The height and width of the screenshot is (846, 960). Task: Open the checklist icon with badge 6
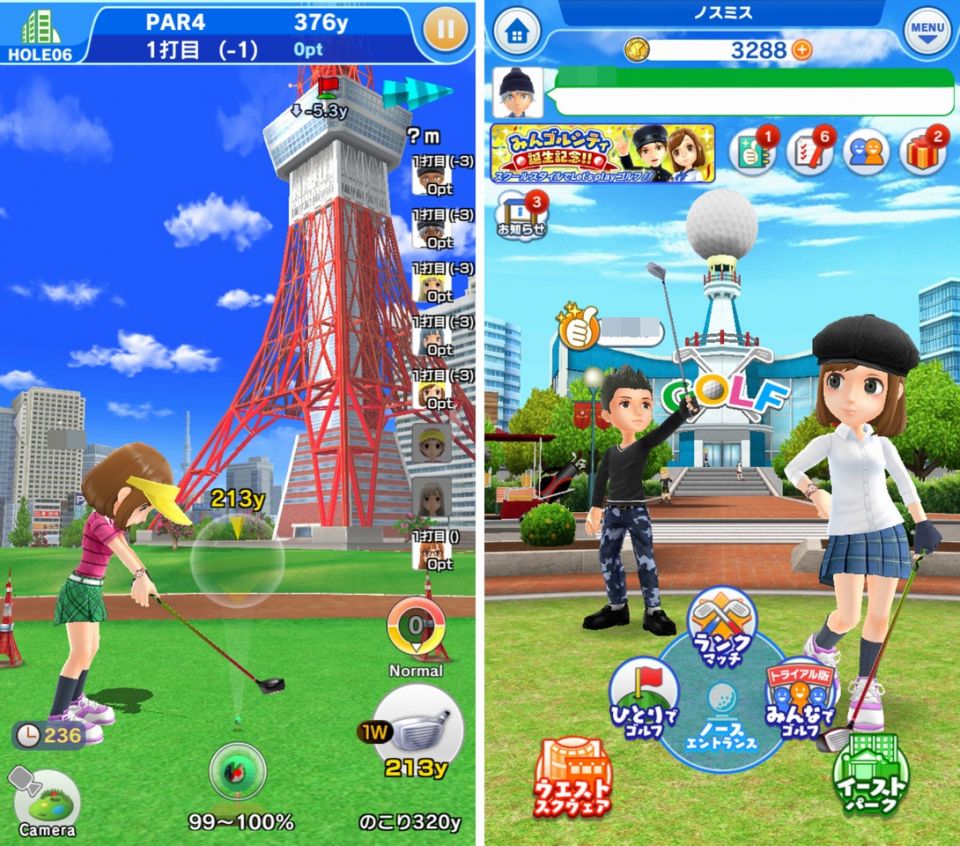pyautogui.click(x=808, y=153)
